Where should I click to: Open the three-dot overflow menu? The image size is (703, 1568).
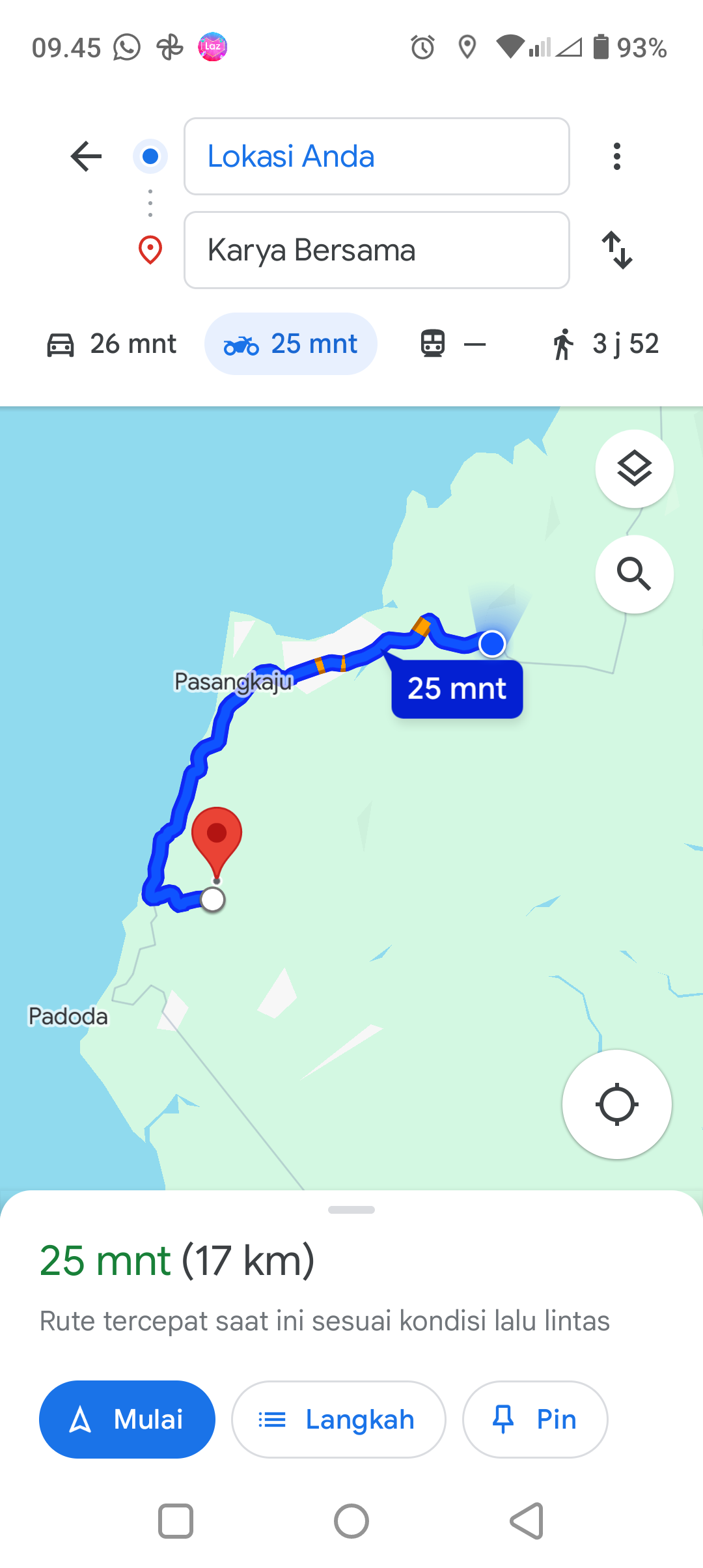point(617,156)
